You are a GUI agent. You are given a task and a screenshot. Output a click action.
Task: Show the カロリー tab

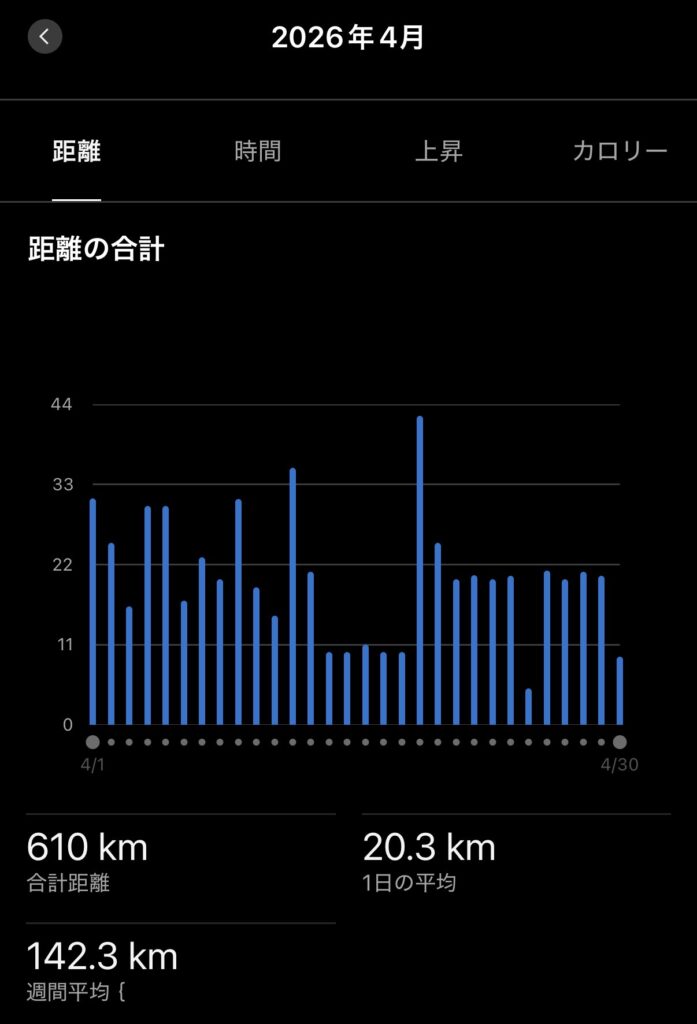coord(619,152)
